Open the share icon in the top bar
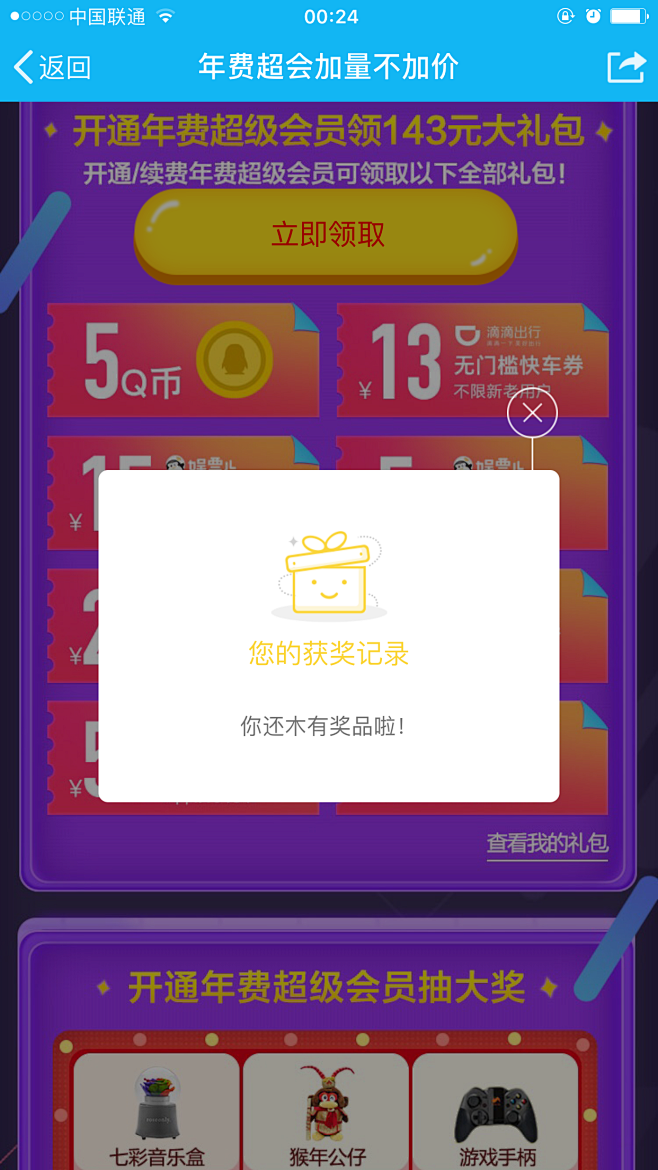 click(x=626, y=67)
